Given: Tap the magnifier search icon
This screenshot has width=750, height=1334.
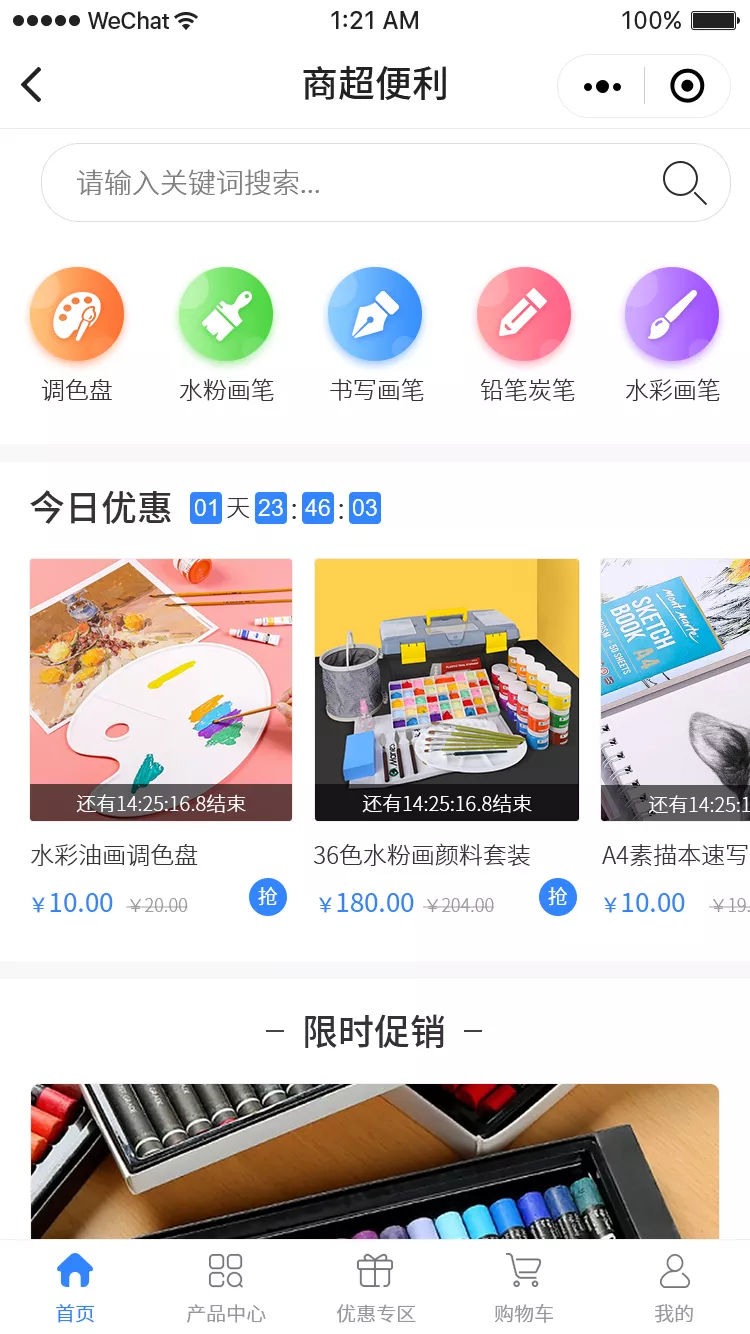Looking at the screenshot, I should click(x=684, y=183).
